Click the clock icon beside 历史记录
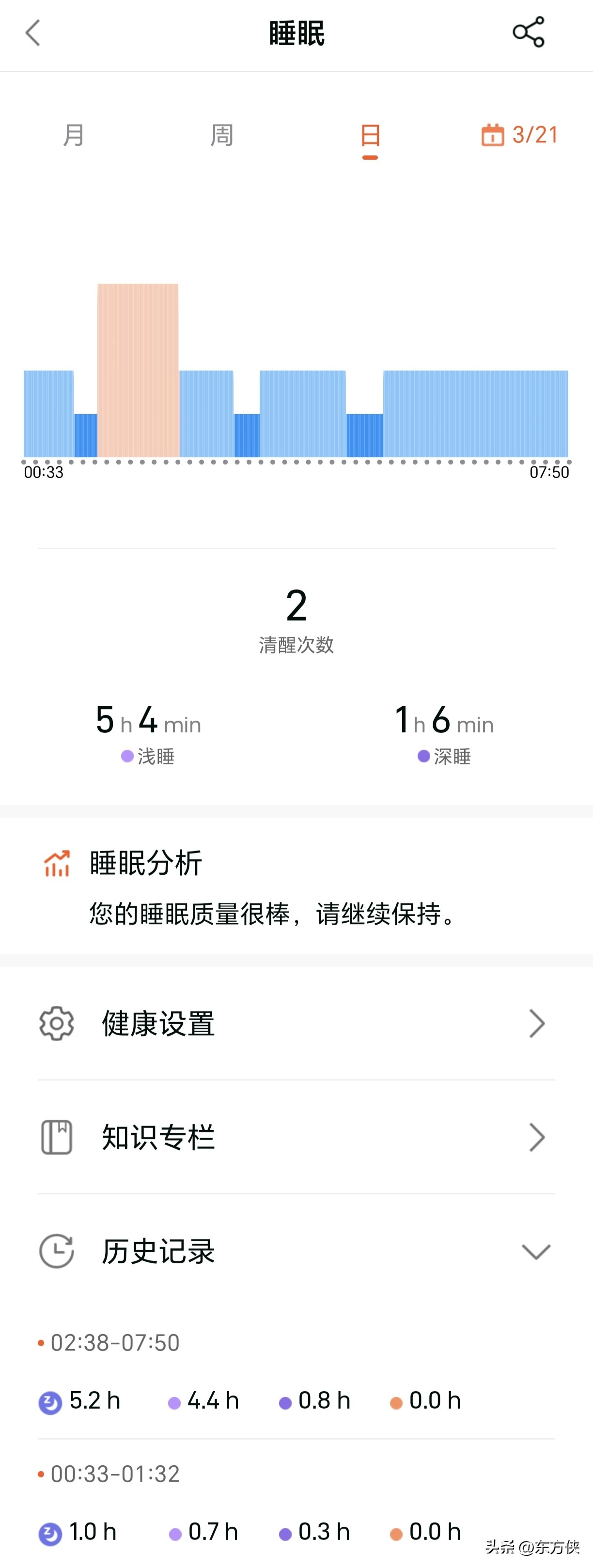Image resolution: width=593 pixels, height=1568 pixels. (57, 1252)
